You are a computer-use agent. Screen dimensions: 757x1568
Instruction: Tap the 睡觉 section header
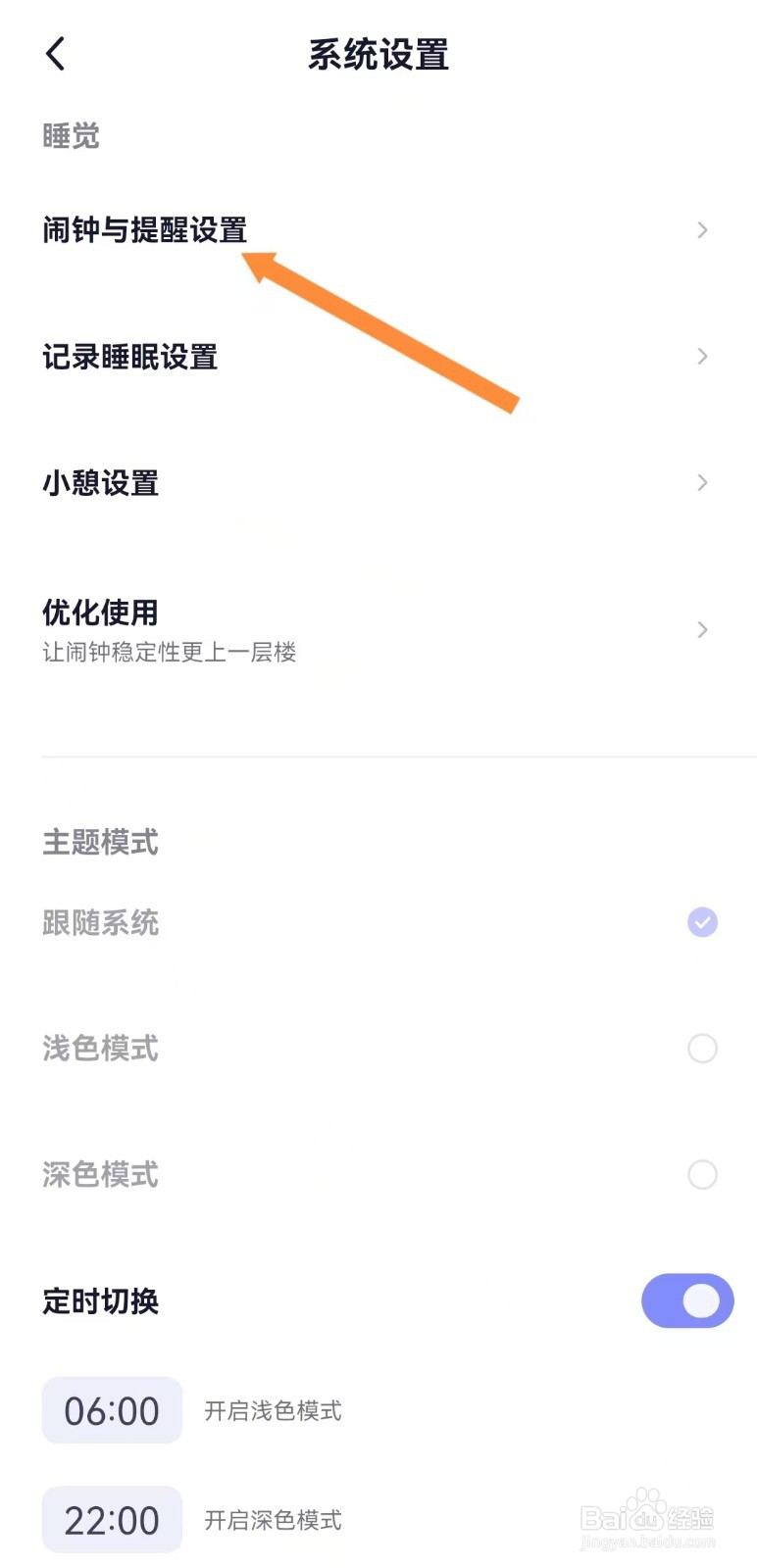click(70, 135)
